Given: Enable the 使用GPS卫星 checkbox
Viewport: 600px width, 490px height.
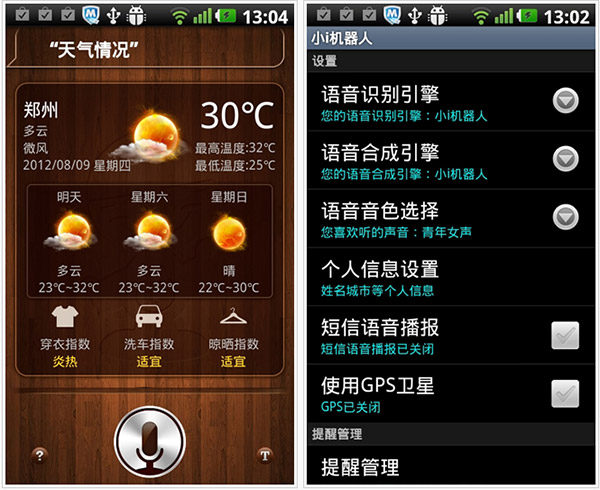Looking at the screenshot, I should [x=565, y=394].
